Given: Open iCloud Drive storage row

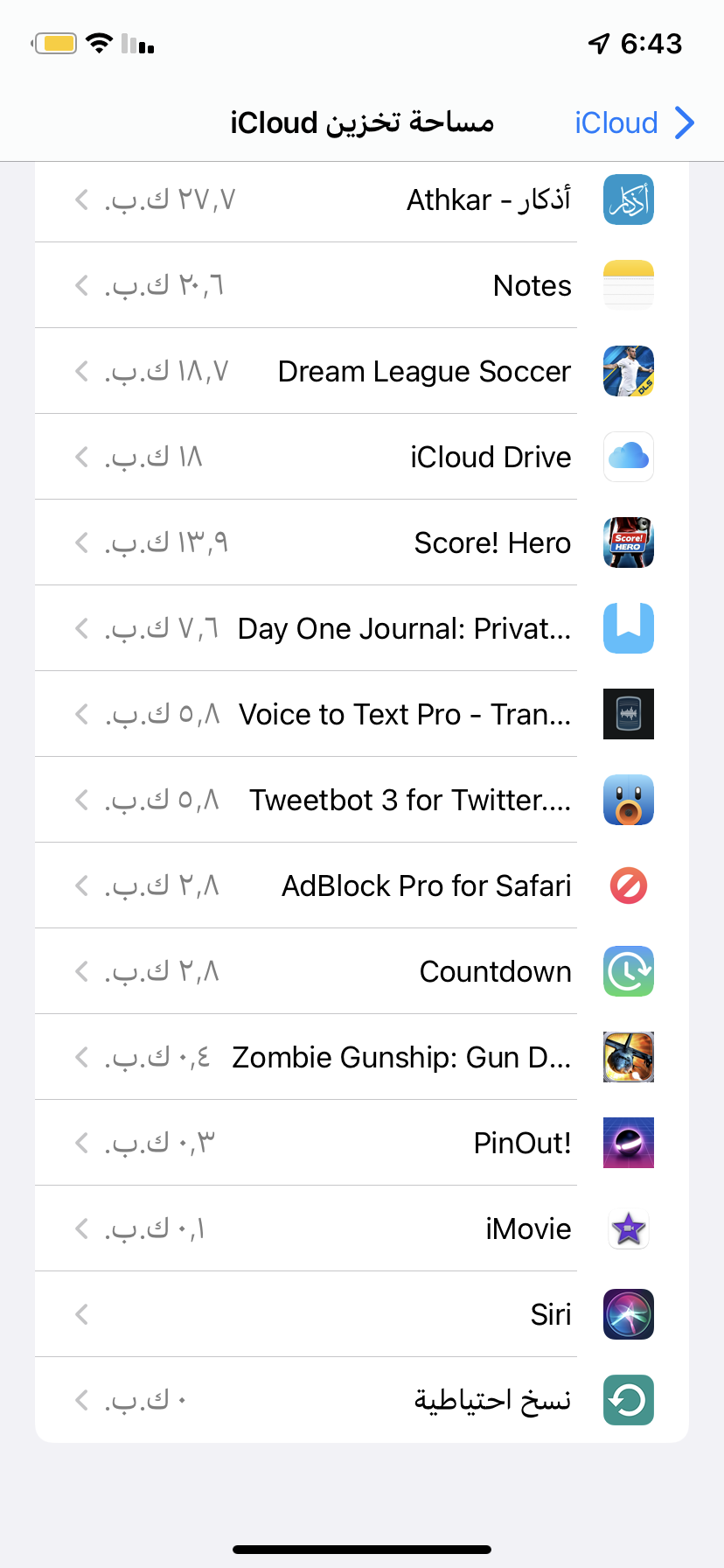Looking at the screenshot, I should [x=362, y=458].
